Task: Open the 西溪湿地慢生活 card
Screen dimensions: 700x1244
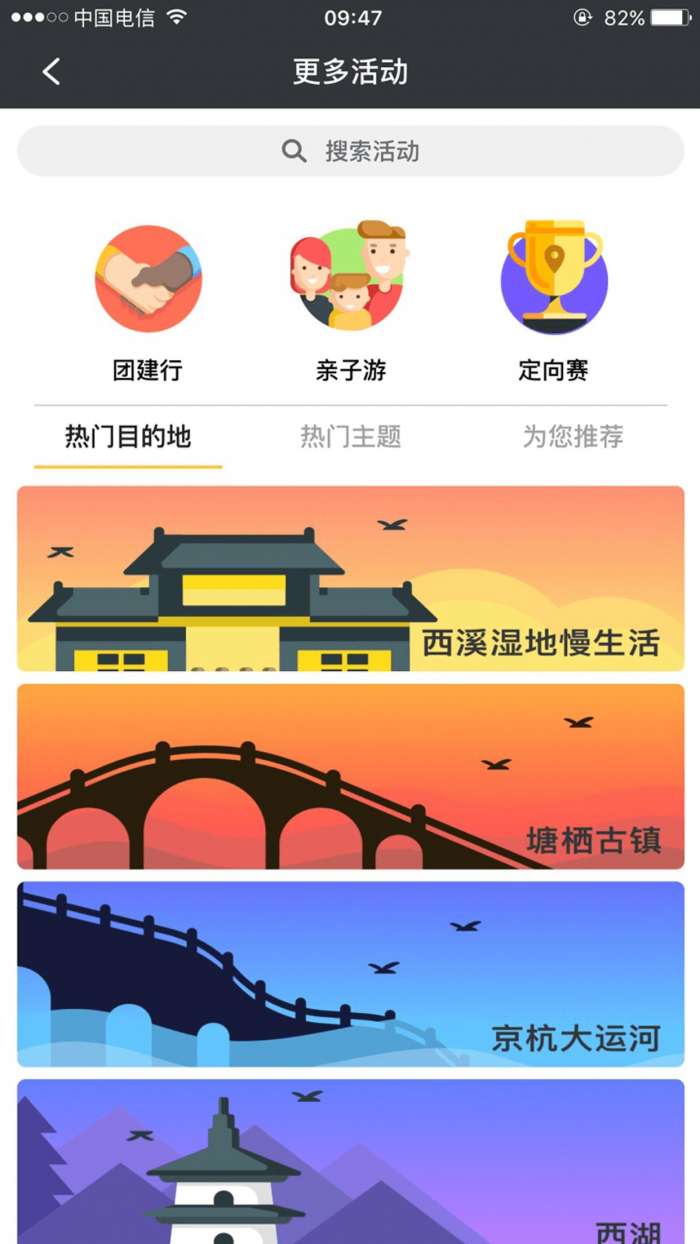Action: coord(350,578)
